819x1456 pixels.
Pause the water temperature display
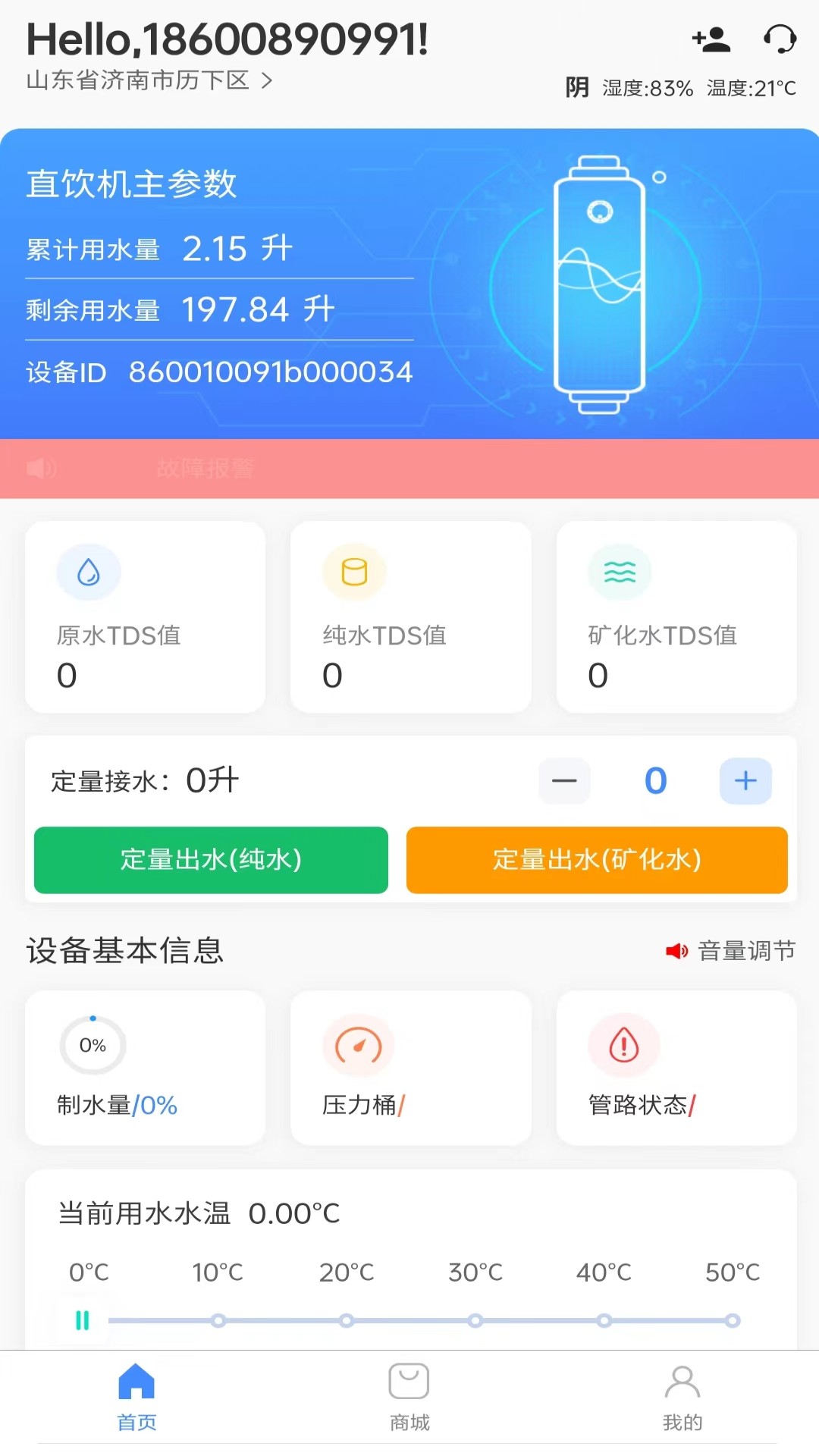coord(83,1320)
